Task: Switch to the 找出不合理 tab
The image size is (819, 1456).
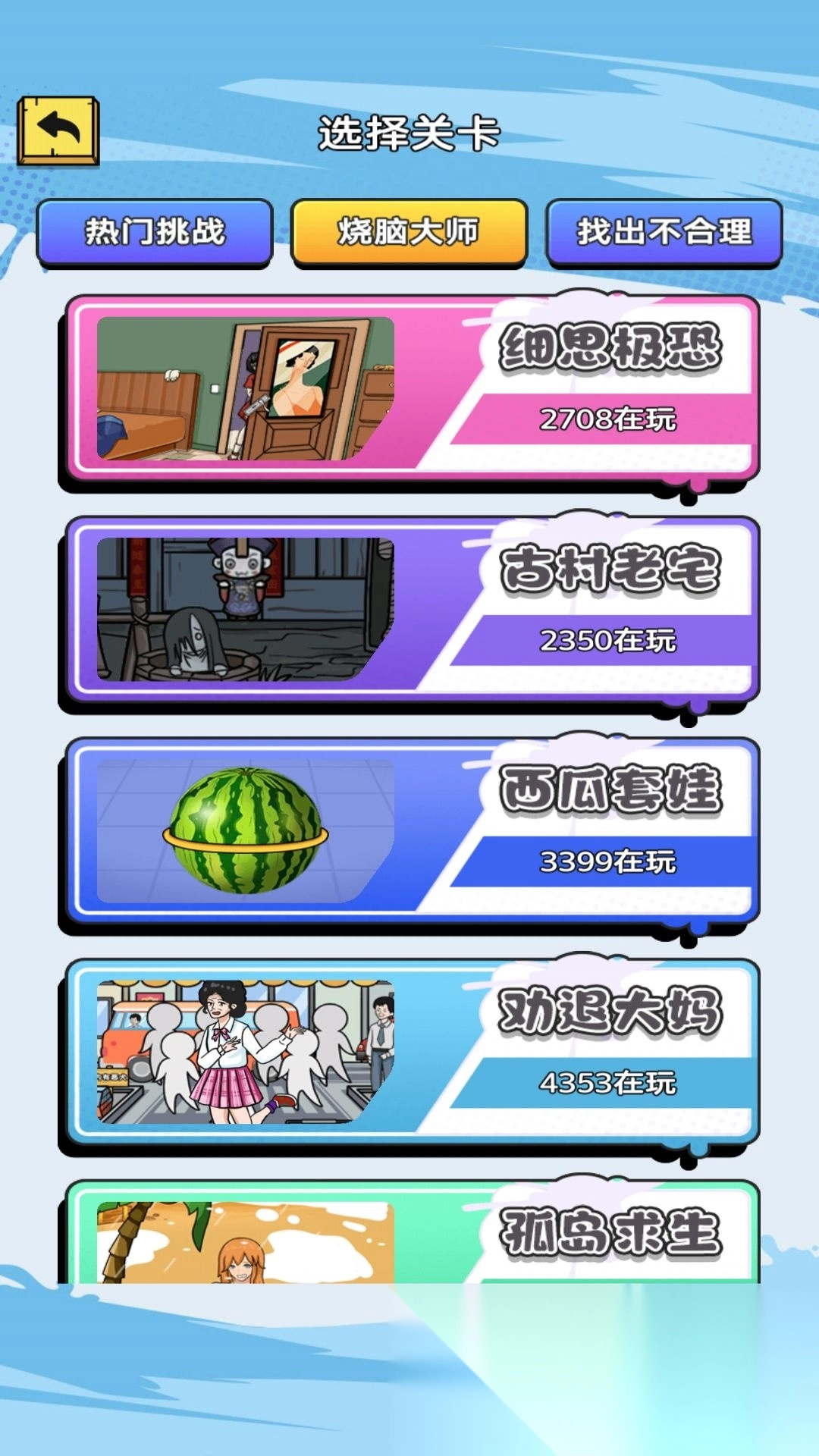Action: (x=664, y=232)
